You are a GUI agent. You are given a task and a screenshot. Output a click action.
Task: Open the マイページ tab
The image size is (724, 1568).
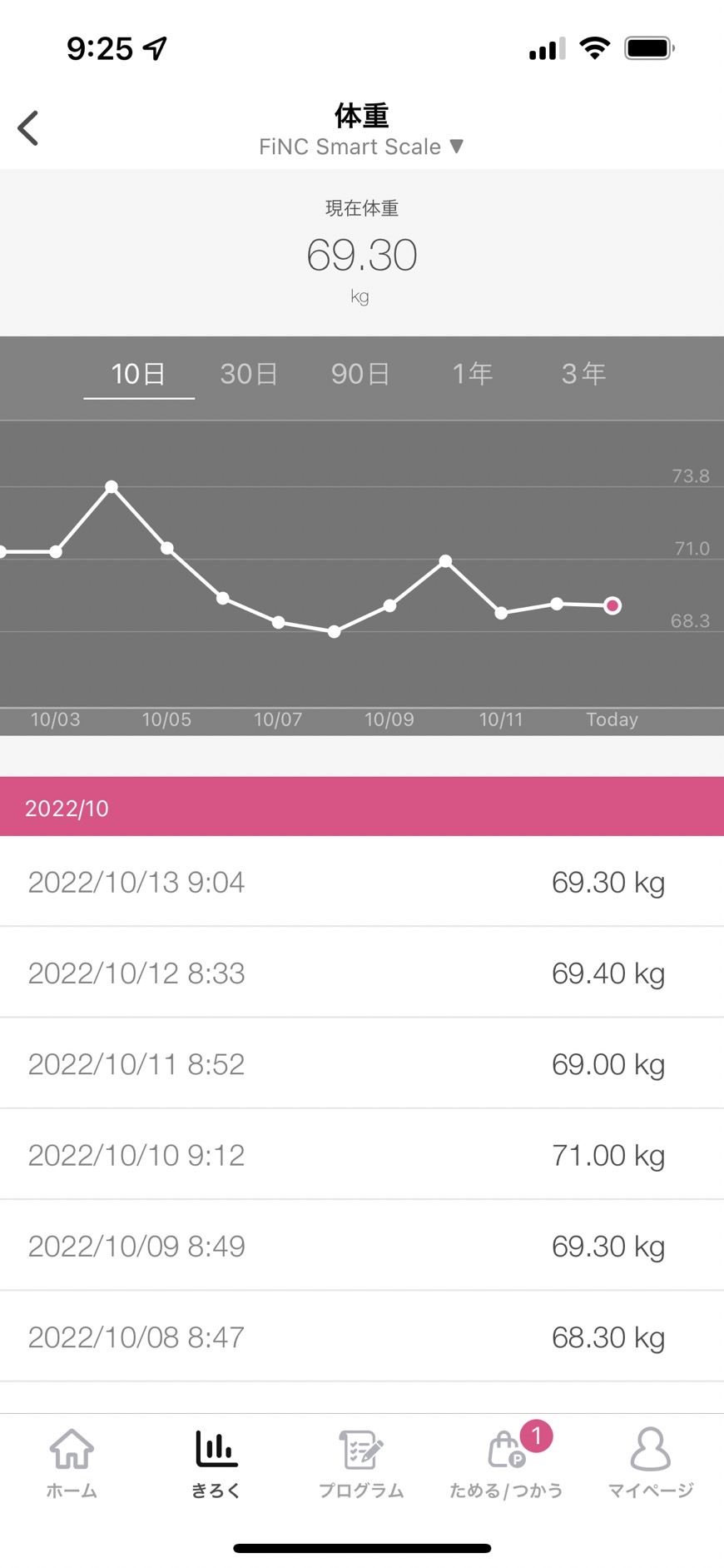click(x=651, y=1464)
